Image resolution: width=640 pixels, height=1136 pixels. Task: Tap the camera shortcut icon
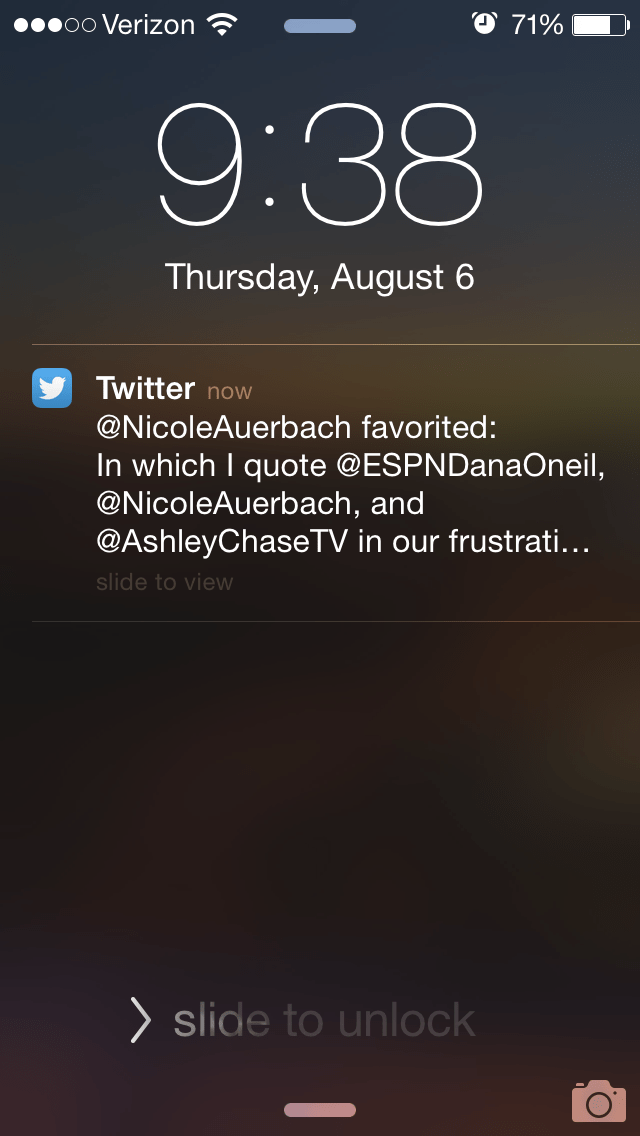[598, 1100]
